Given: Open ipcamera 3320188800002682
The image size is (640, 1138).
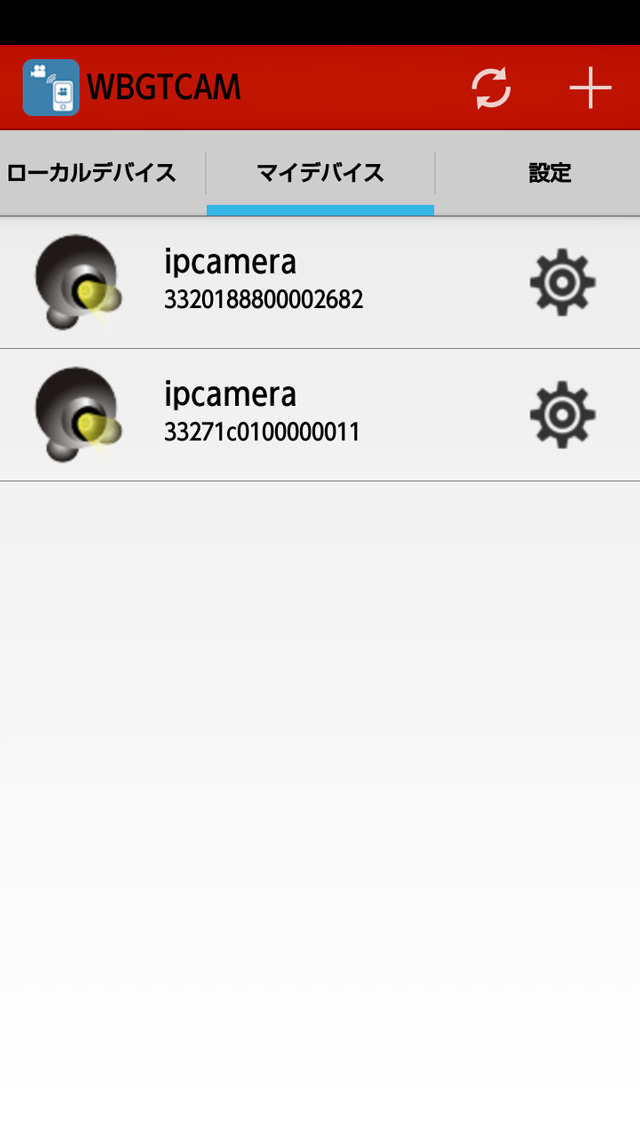Looking at the screenshot, I should coord(262,282).
